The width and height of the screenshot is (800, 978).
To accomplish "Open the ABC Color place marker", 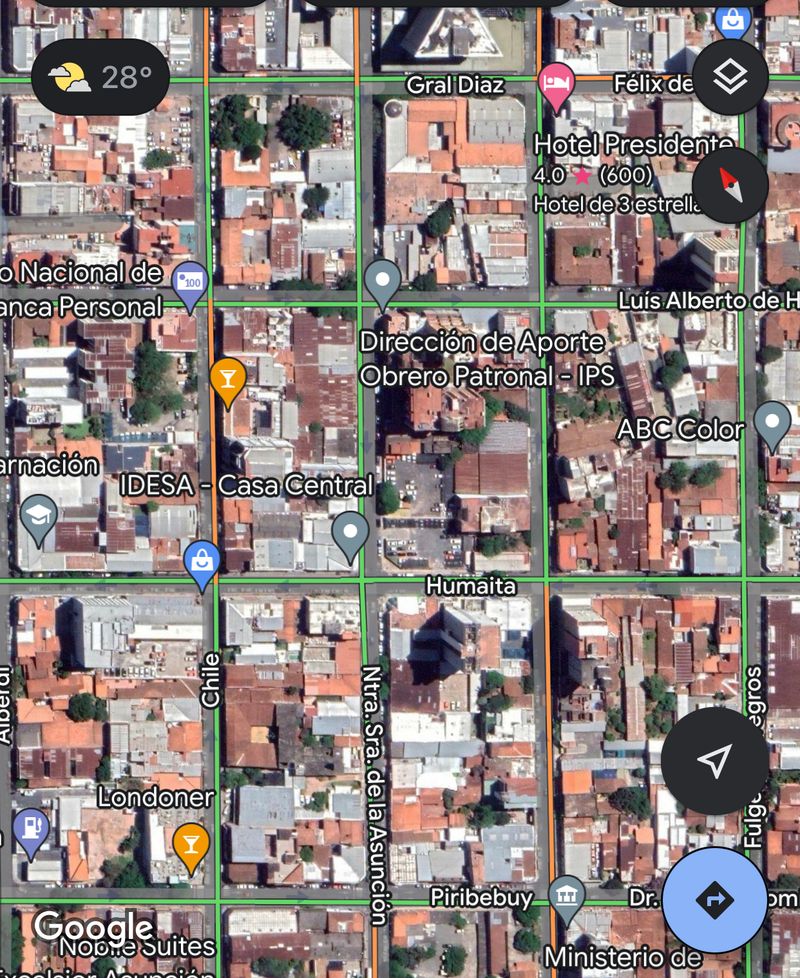I will pos(771,423).
